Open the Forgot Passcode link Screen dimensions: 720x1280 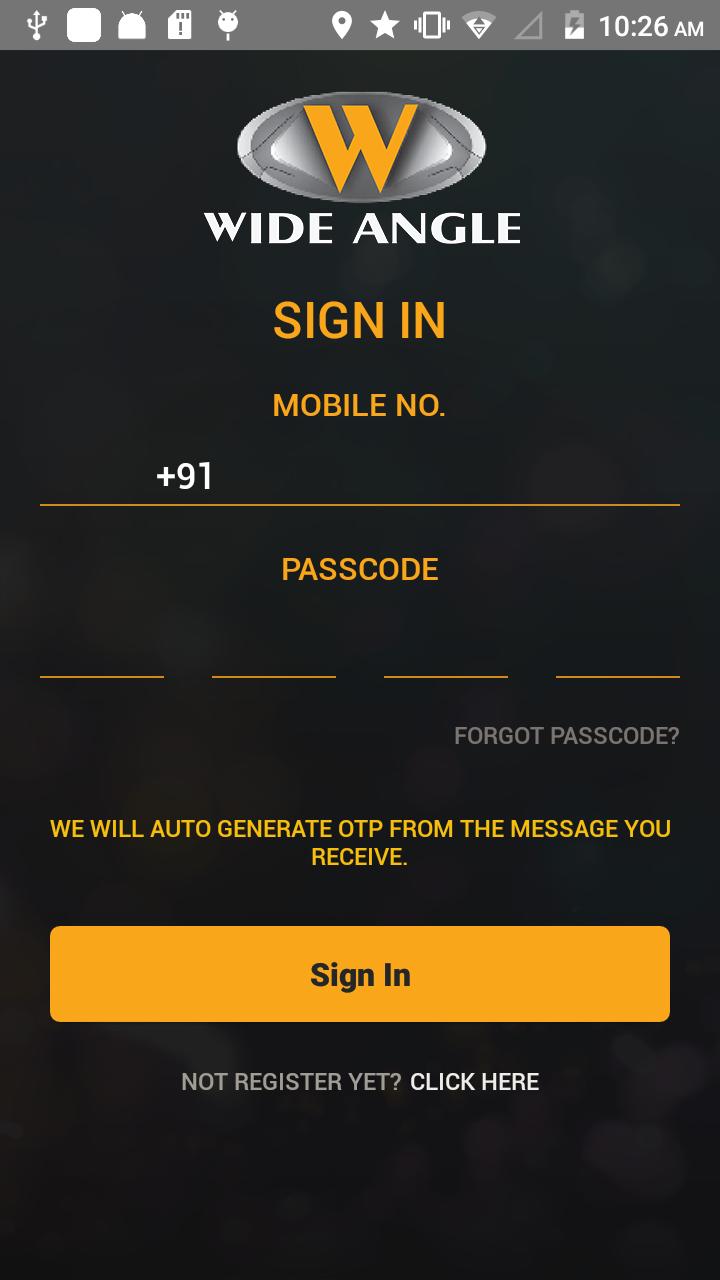coord(566,736)
